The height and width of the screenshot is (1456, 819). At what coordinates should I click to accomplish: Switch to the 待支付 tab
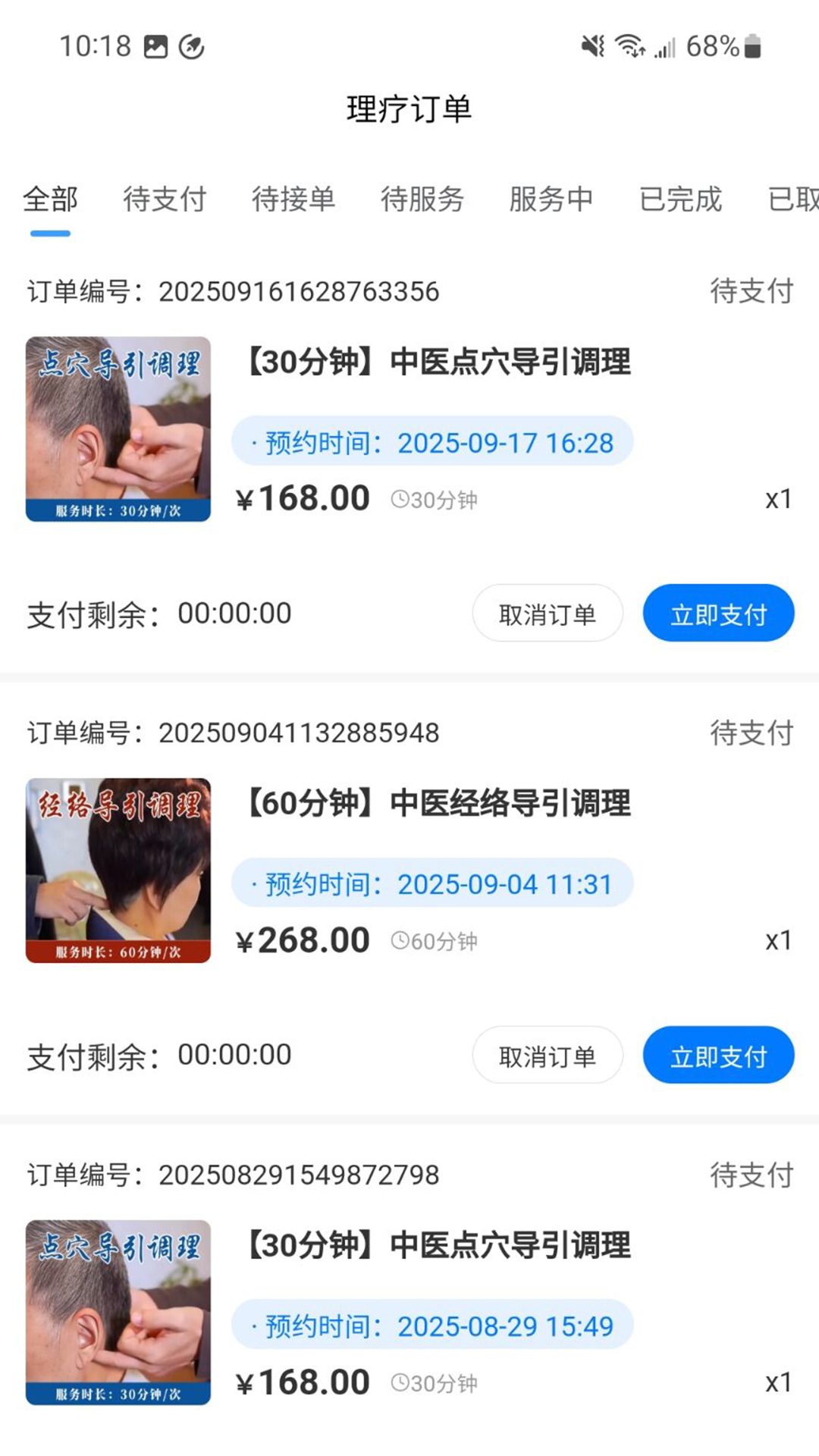tap(167, 199)
